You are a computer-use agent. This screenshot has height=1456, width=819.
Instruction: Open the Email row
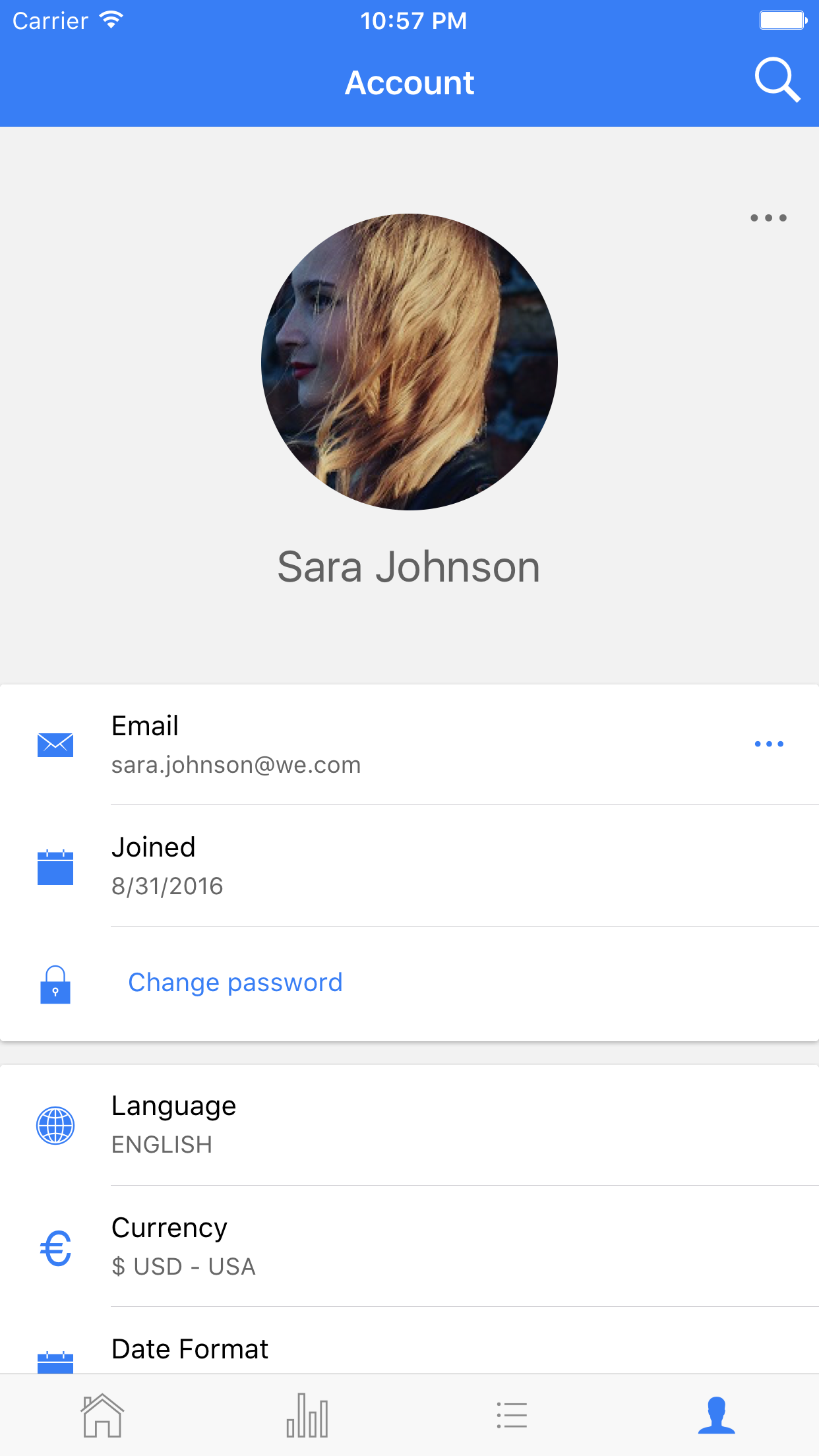[x=409, y=744]
